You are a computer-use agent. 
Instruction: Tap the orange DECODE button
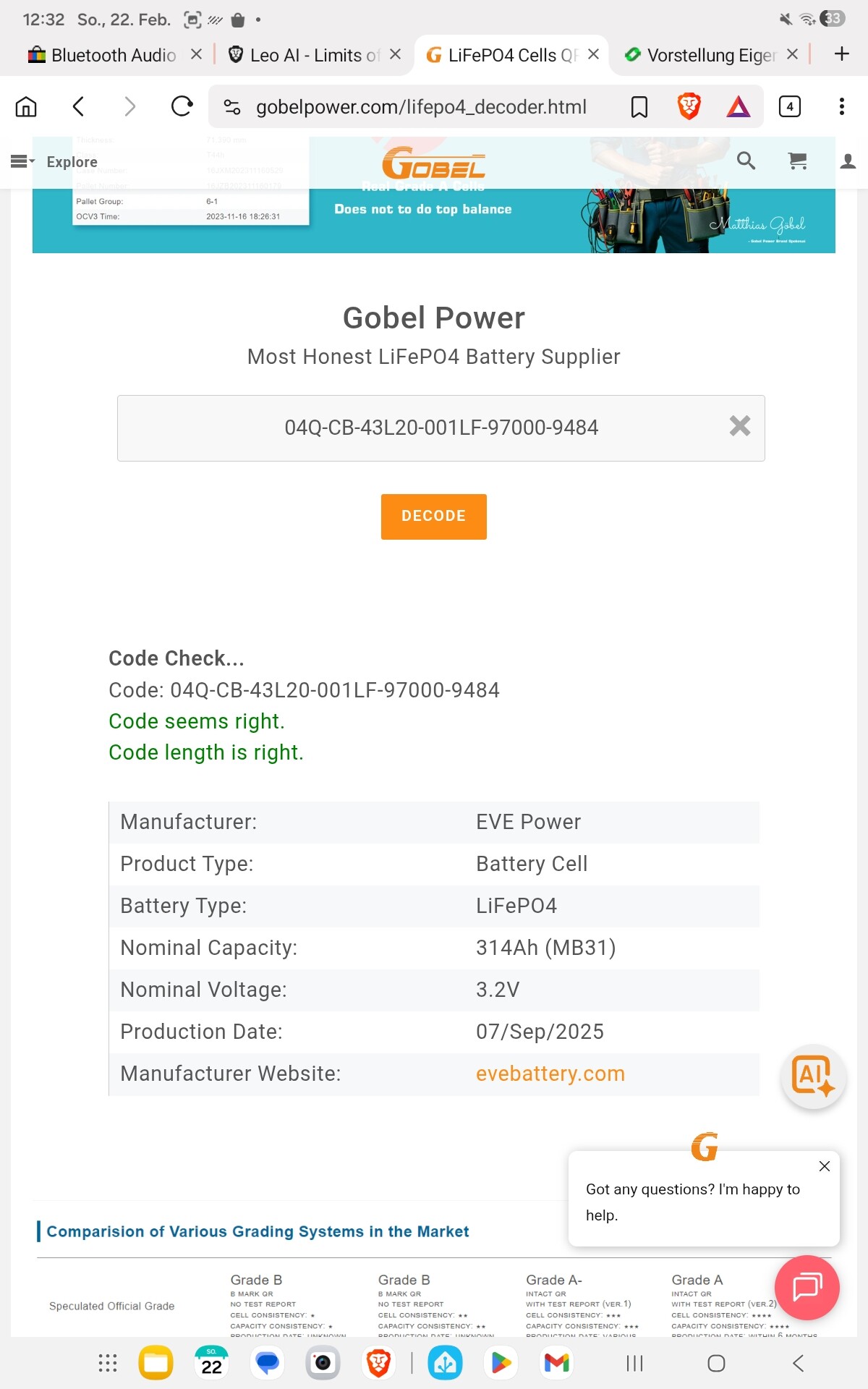pyautogui.click(x=433, y=517)
